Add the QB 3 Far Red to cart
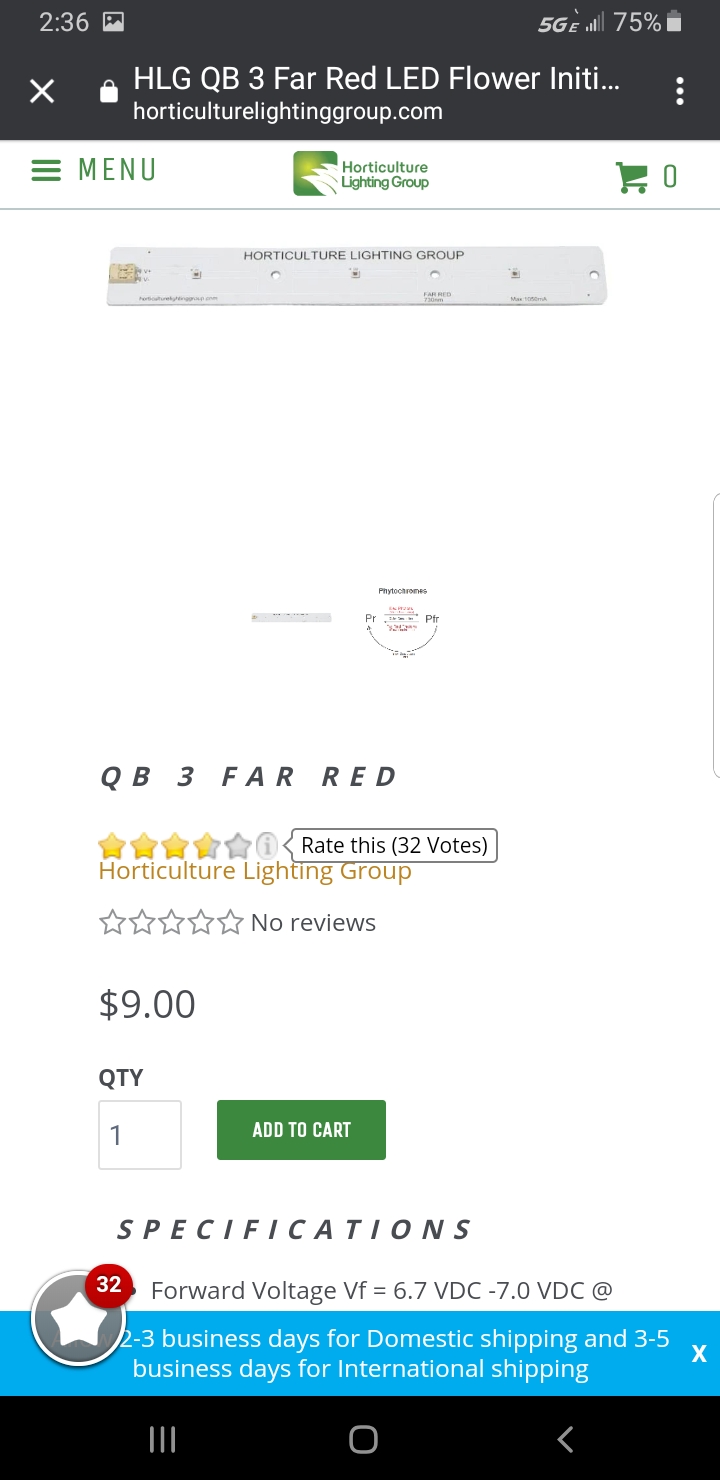Image resolution: width=720 pixels, height=1480 pixels. [x=301, y=1130]
